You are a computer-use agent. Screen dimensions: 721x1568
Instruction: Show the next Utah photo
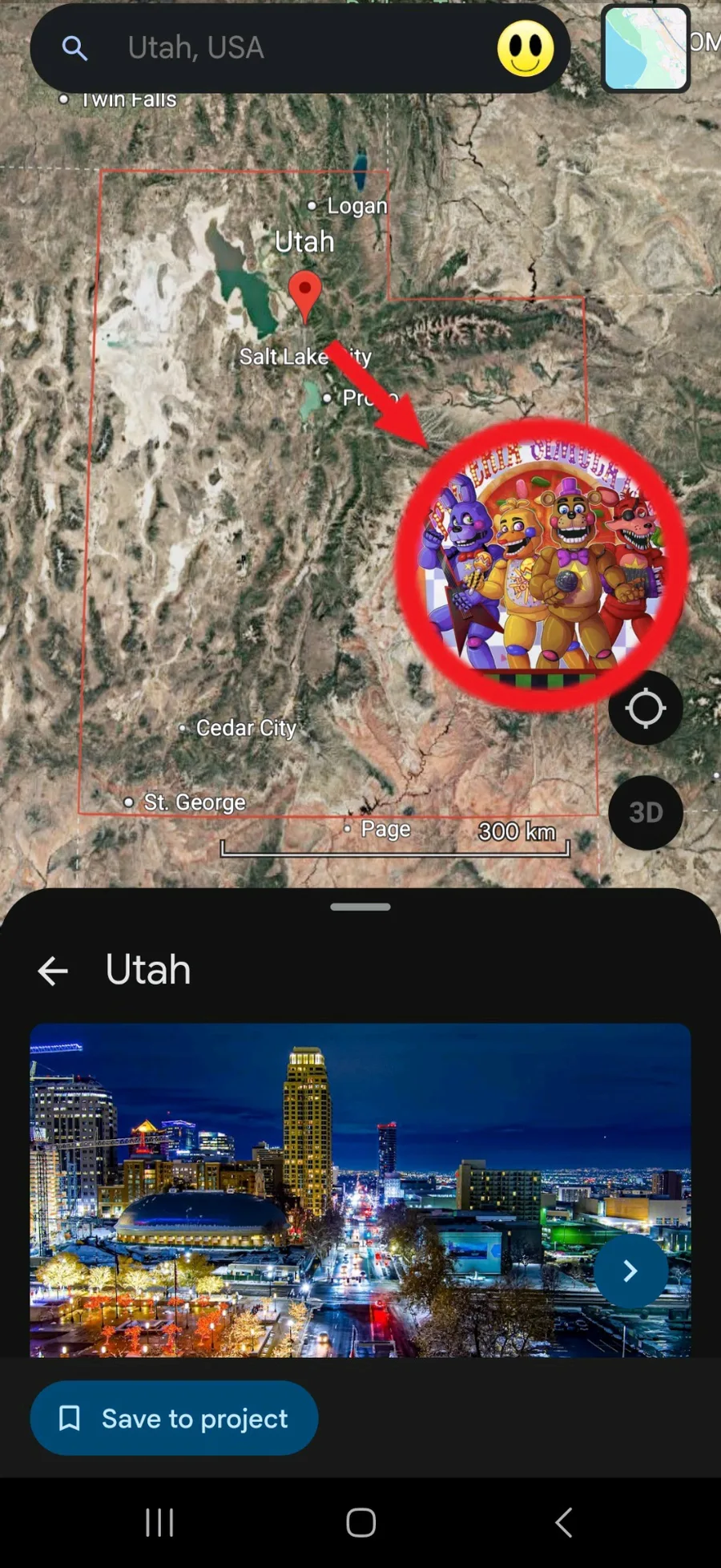[x=630, y=1271]
